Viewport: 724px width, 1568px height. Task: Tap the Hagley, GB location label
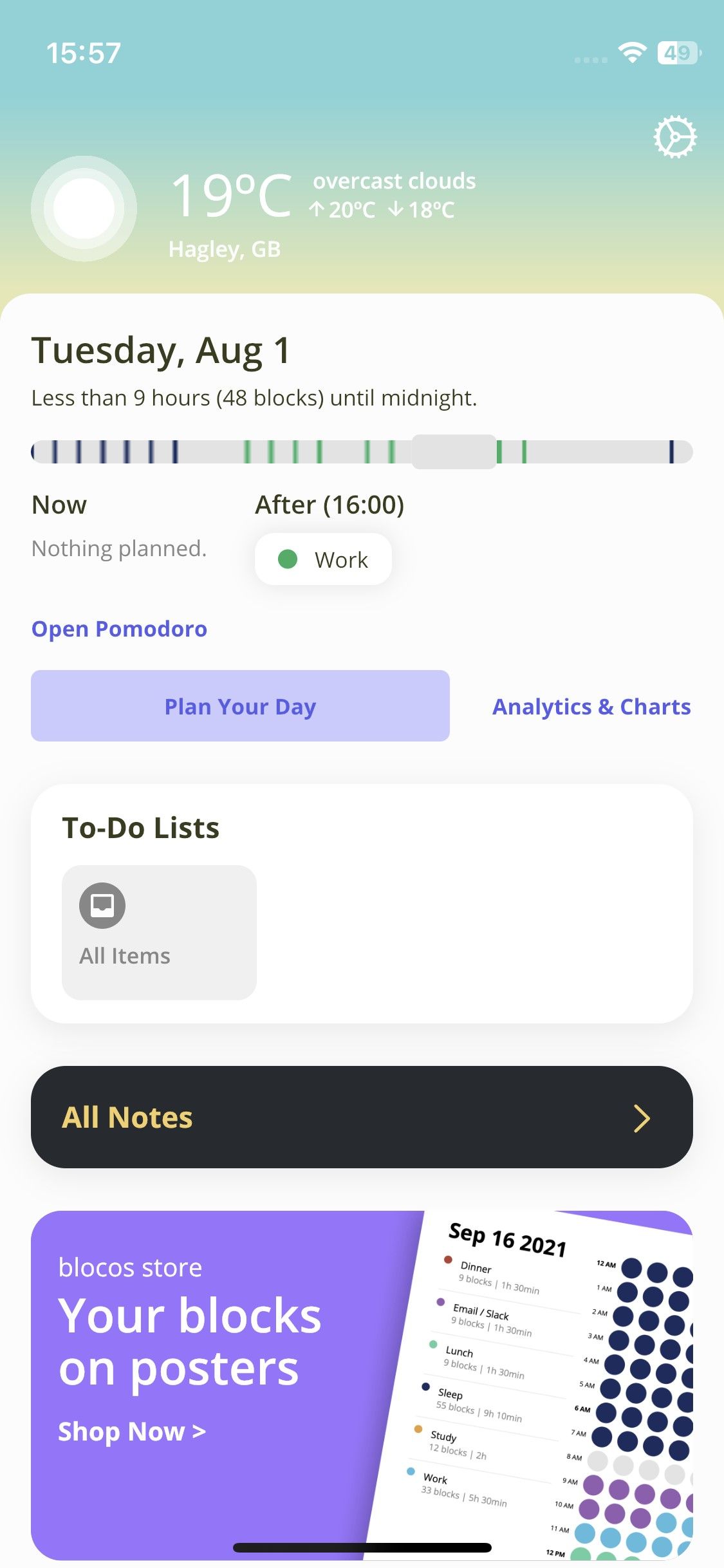point(225,249)
